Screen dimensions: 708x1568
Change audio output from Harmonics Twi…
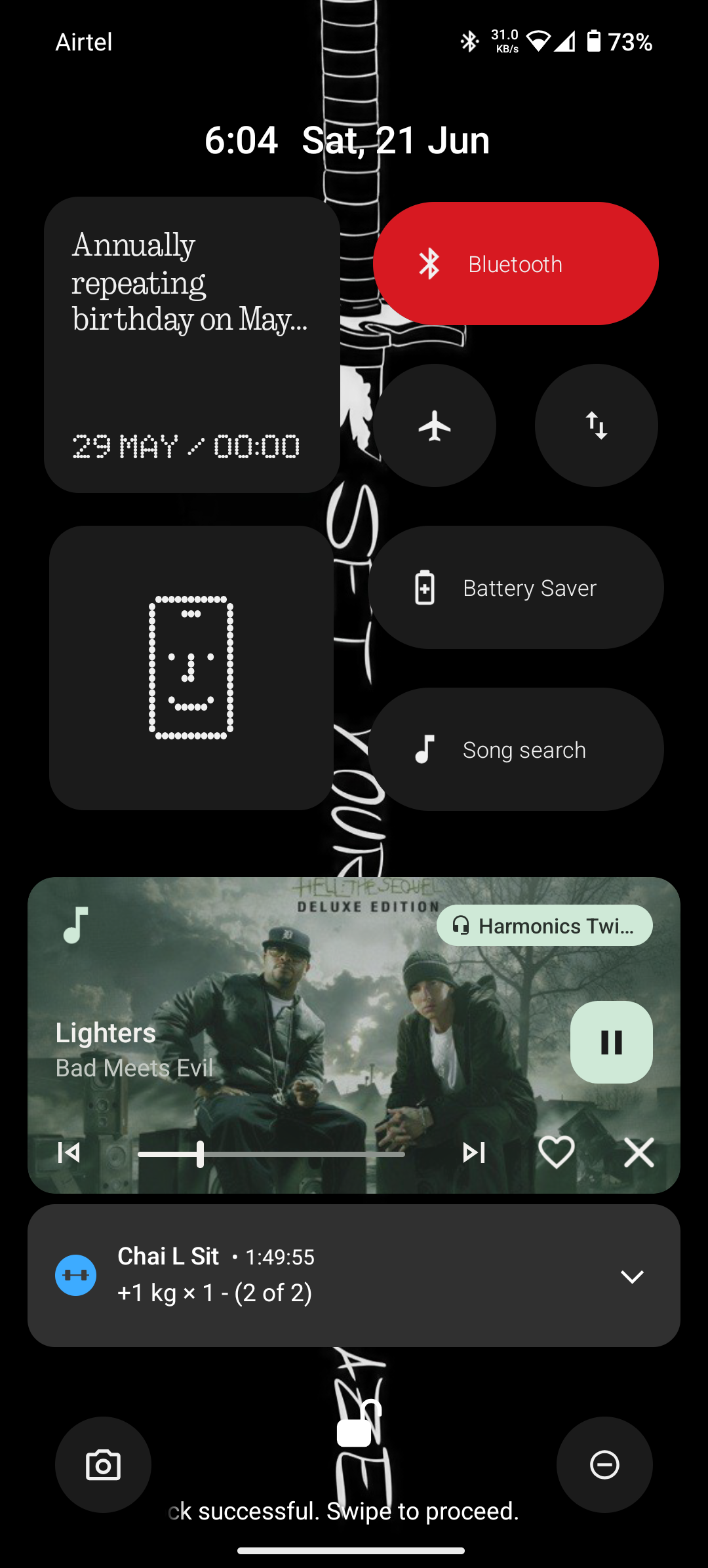544,926
